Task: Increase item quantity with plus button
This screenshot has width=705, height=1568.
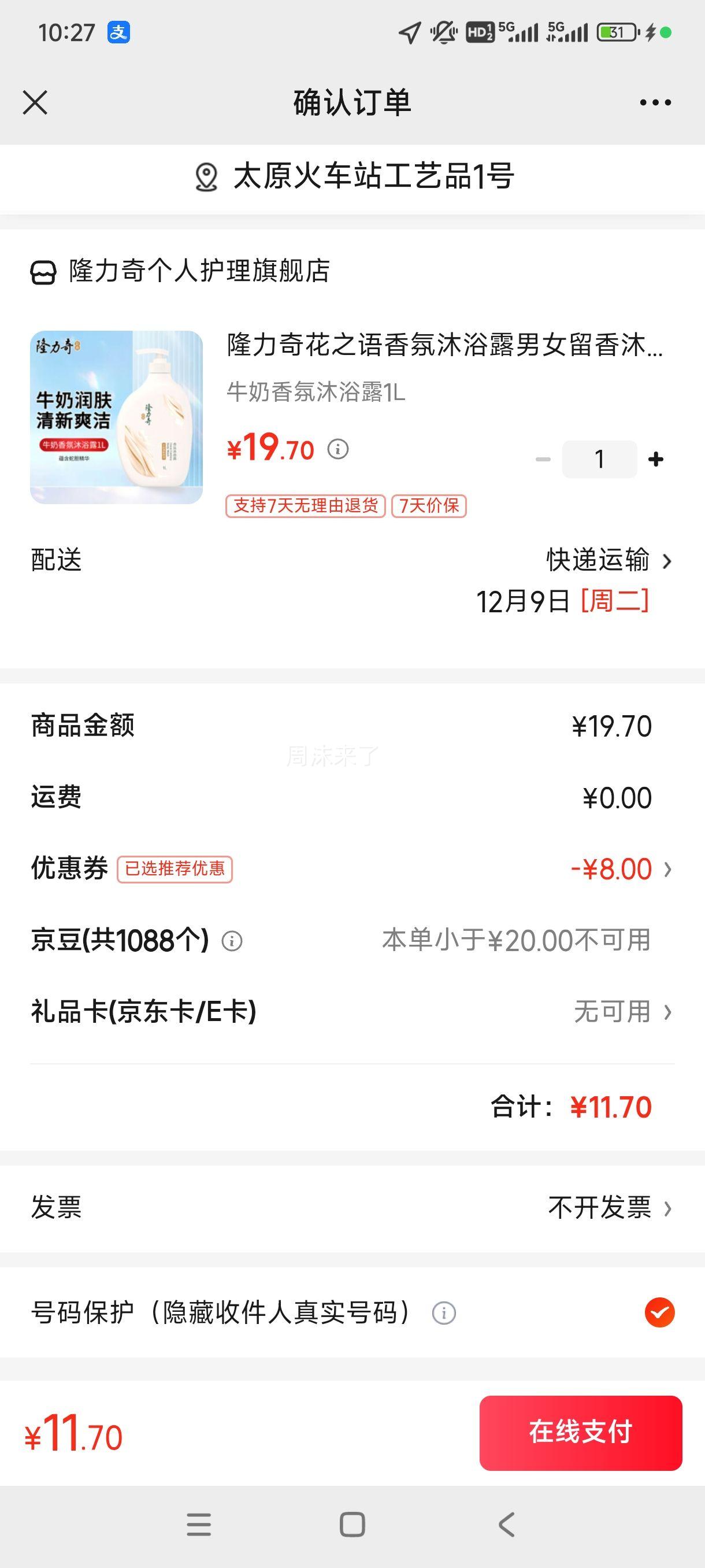Action: 656,460
